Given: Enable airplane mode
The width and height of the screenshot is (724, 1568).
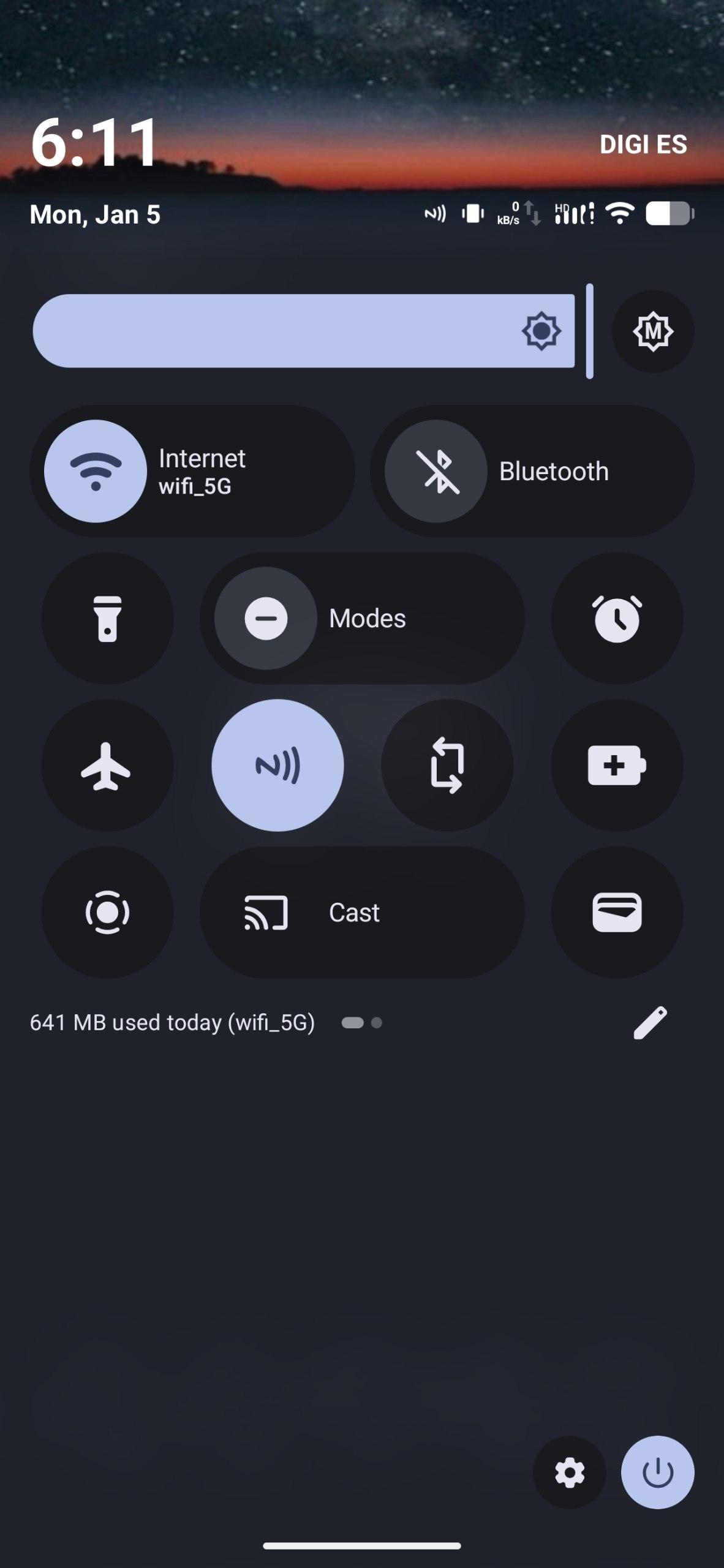Looking at the screenshot, I should point(107,766).
